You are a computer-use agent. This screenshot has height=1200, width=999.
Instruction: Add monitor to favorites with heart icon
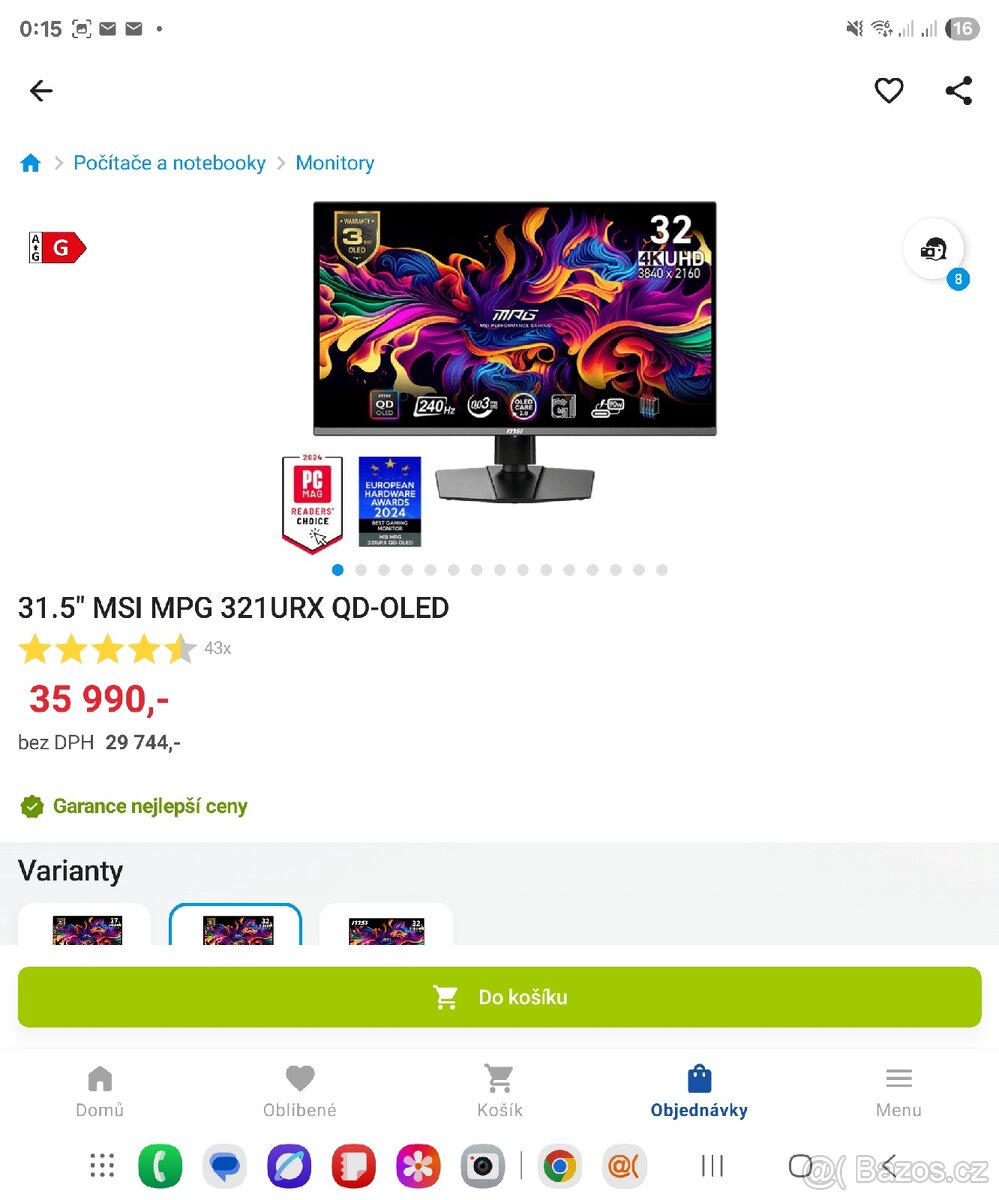pos(888,91)
